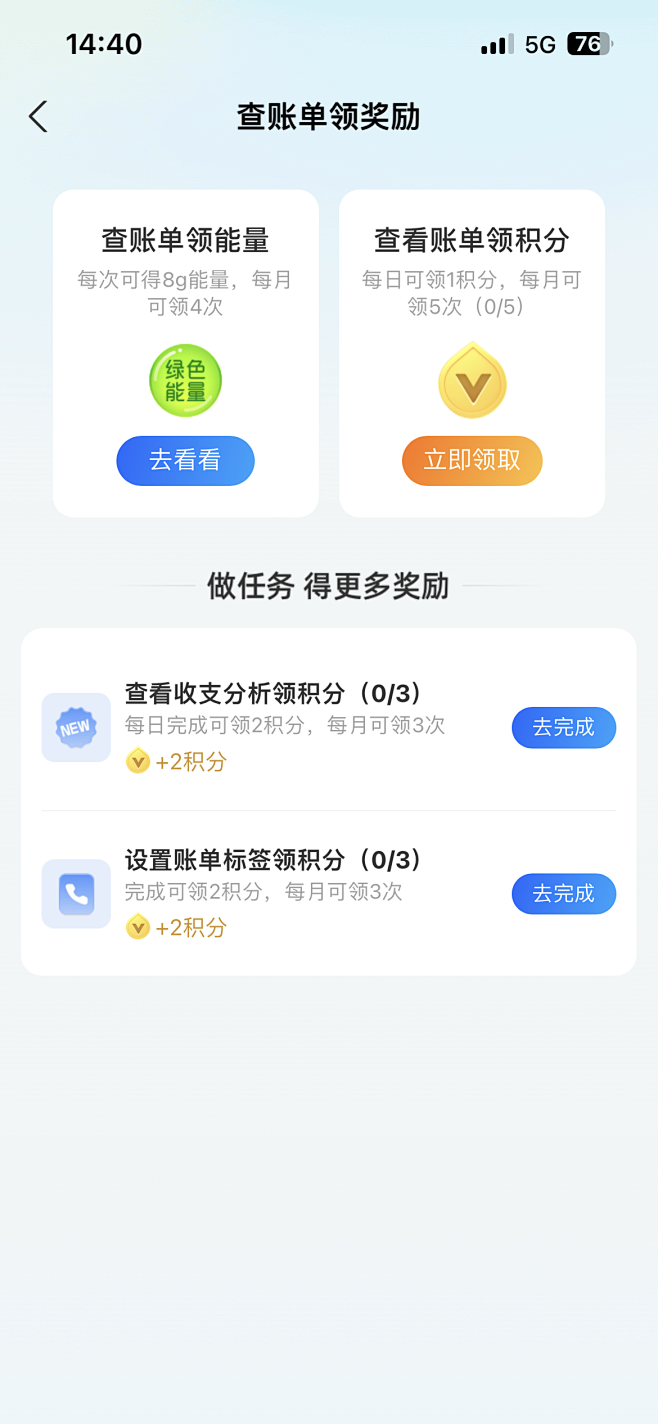Image resolution: width=658 pixels, height=1424 pixels.
Task: Go back using the top-left arrow
Action: 38,117
